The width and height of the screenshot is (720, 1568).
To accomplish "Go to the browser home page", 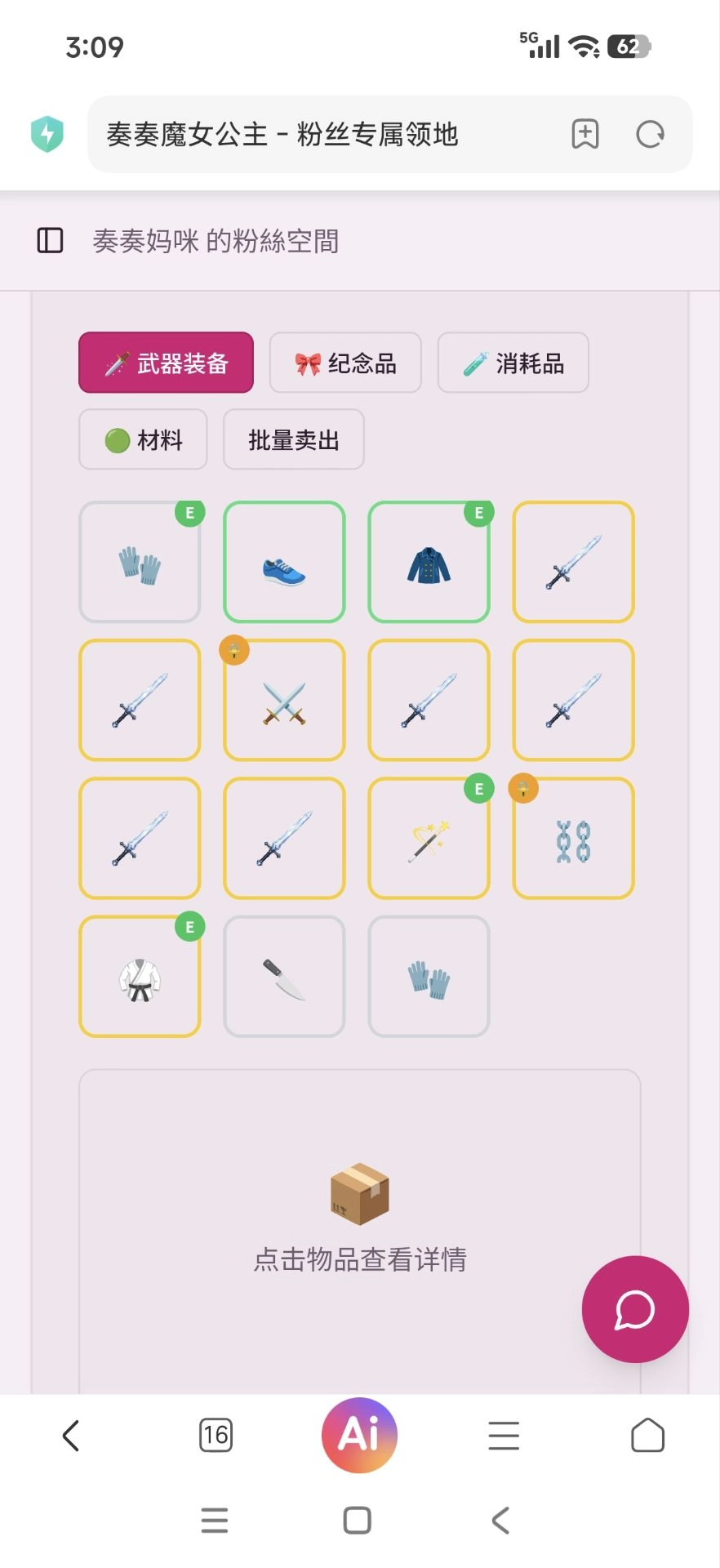I will pyautogui.click(x=647, y=1435).
